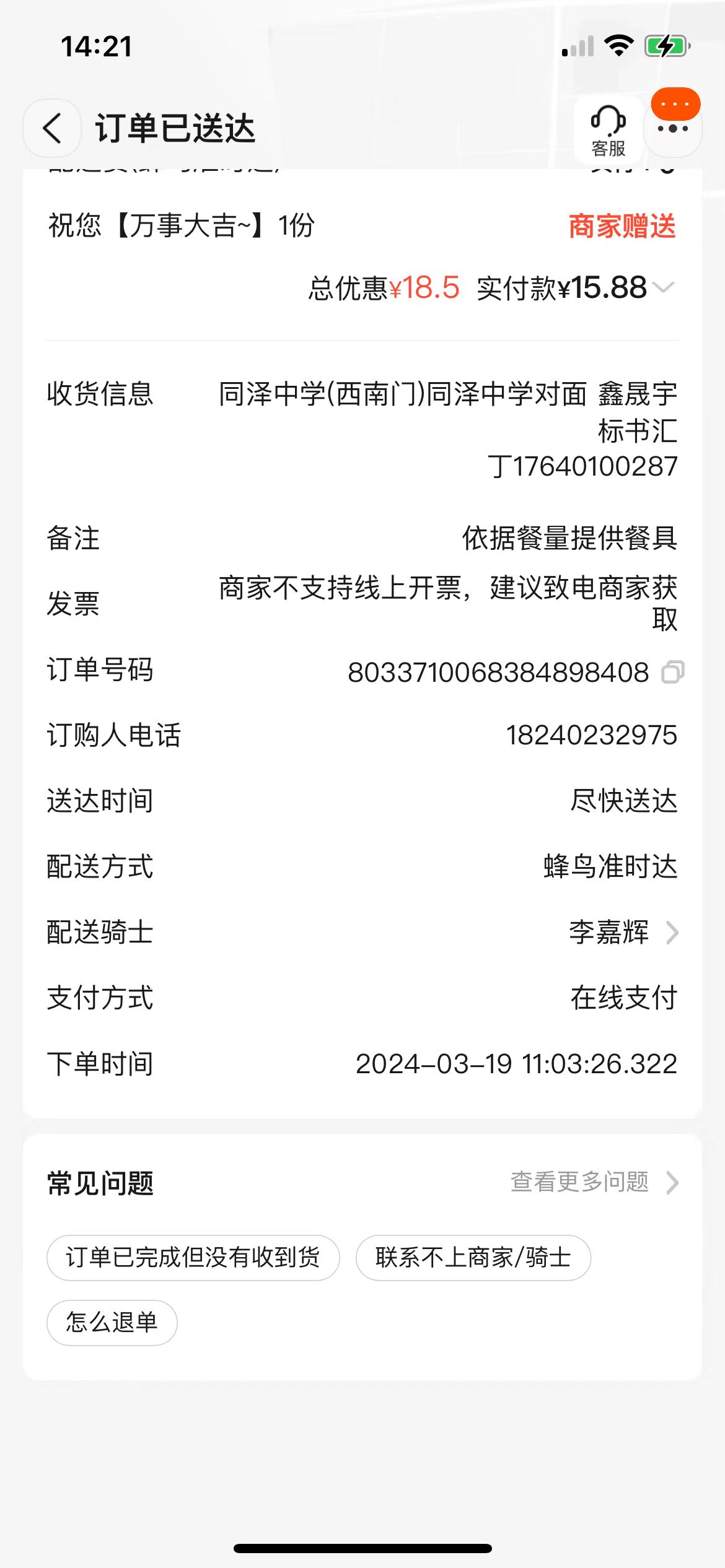Open delivery rider 李嘉辉 details
This screenshot has height=1568, width=725.
[623, 932]
